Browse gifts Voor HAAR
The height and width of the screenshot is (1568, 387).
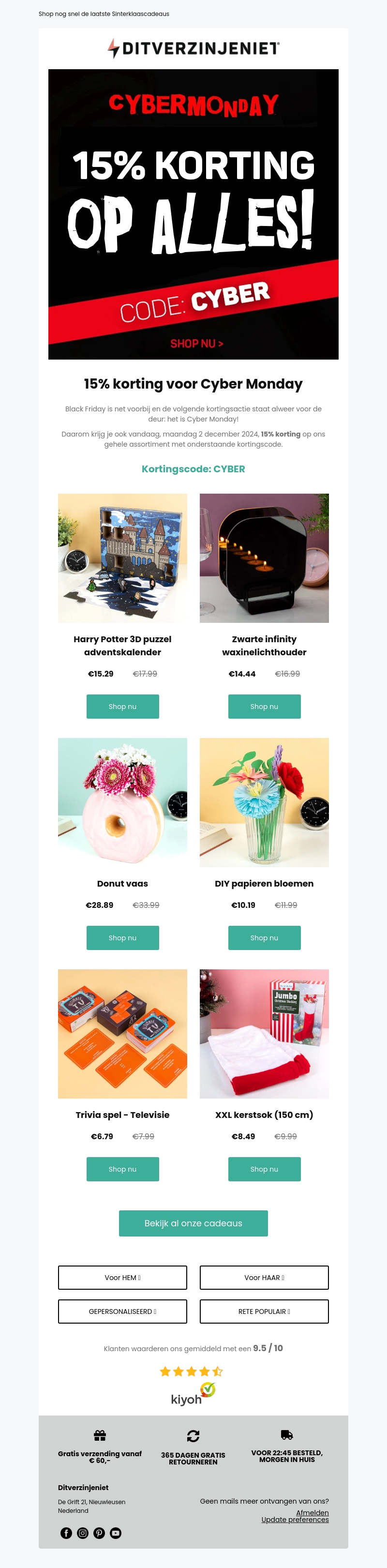264,1277
